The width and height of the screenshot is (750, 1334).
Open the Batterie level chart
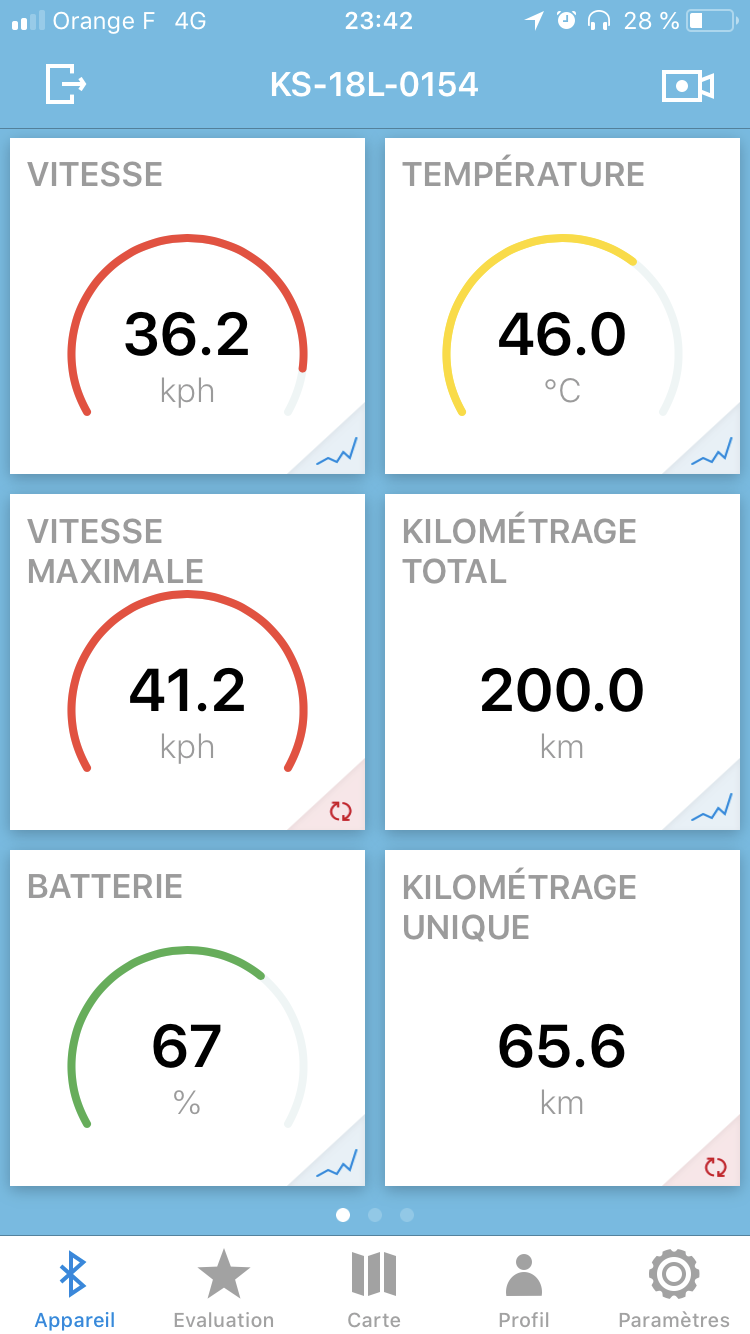click(337, 1164)
